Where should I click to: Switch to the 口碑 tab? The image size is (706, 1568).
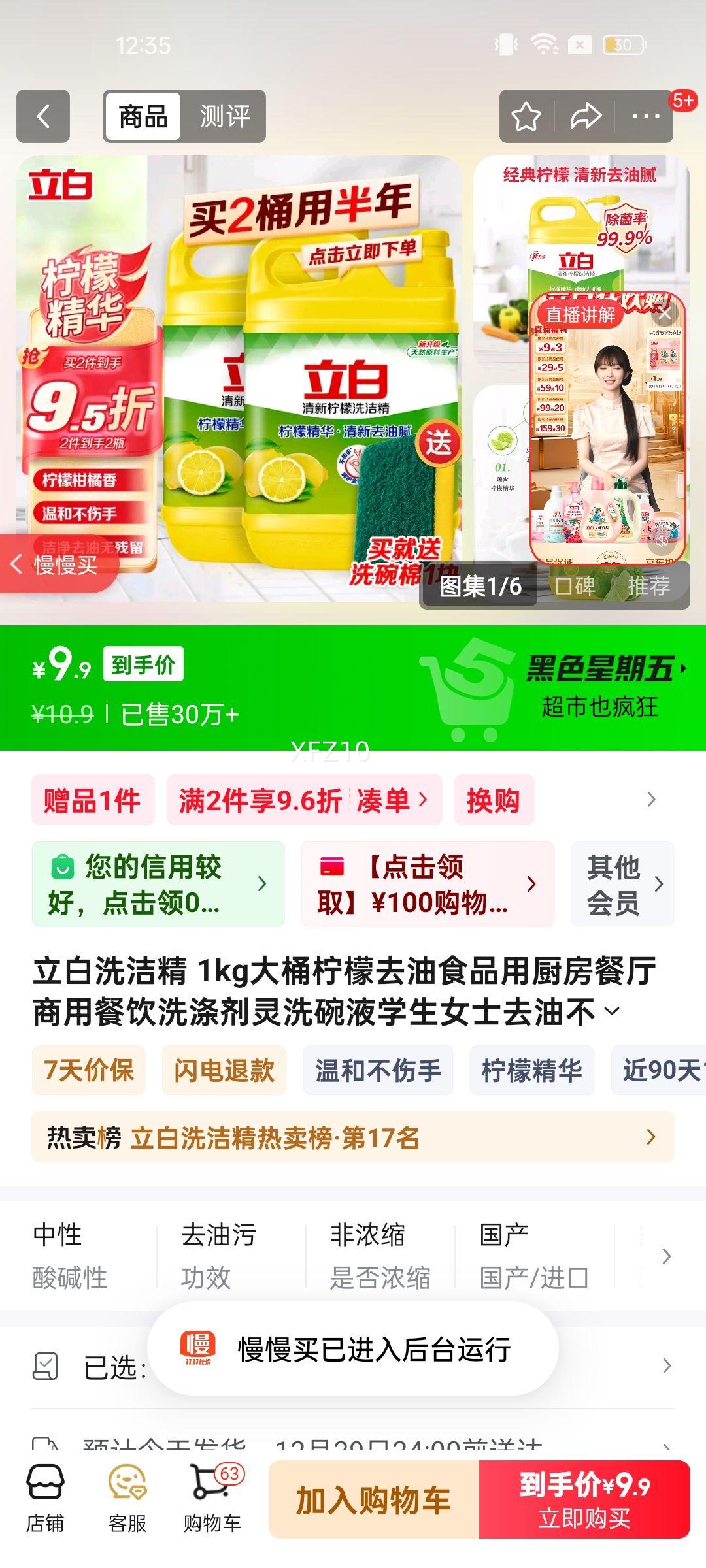pos(575,587)
